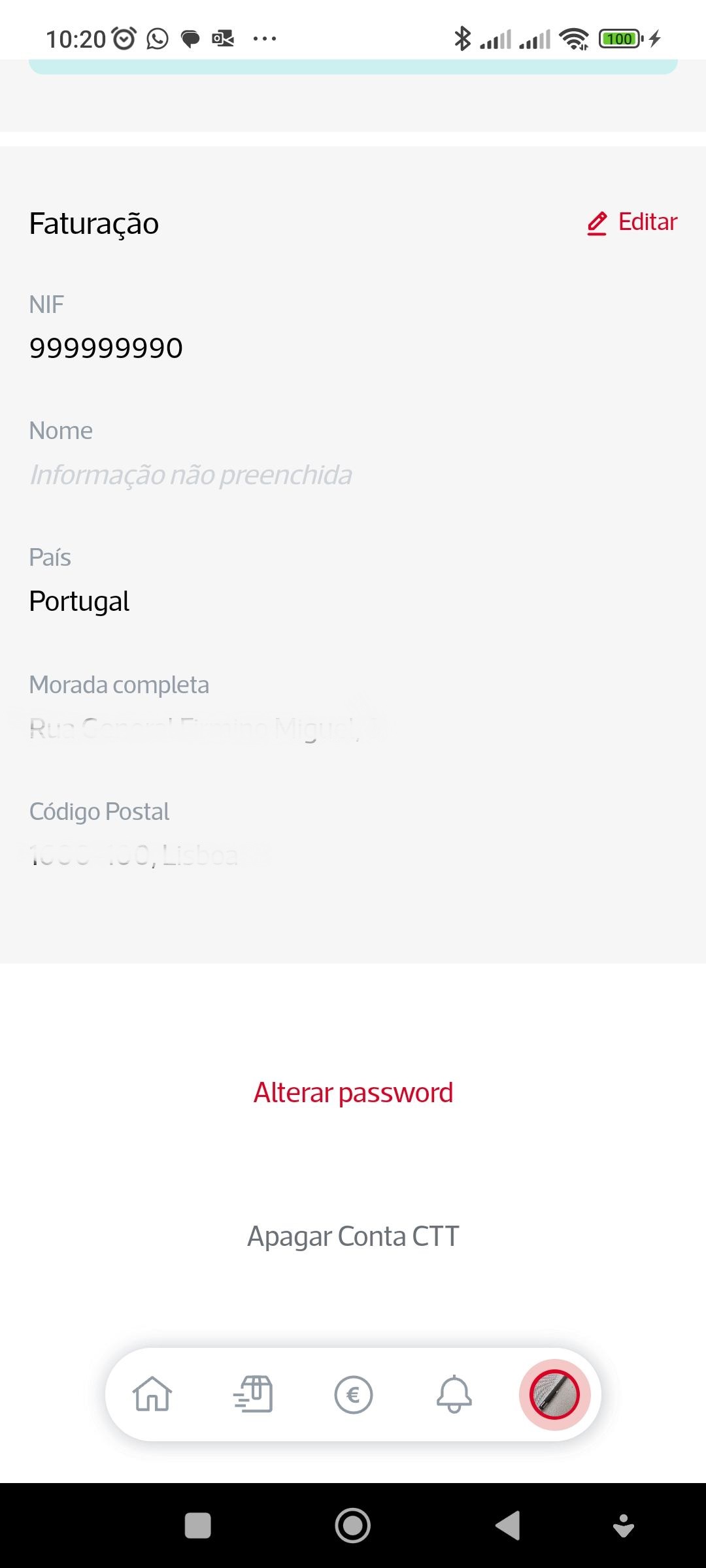The height and width of the screenshot is (1568, 706).
Task: Tap the Nome field showing Informação não preenchida
Action: pyautogui.click(x=190, y=474)
